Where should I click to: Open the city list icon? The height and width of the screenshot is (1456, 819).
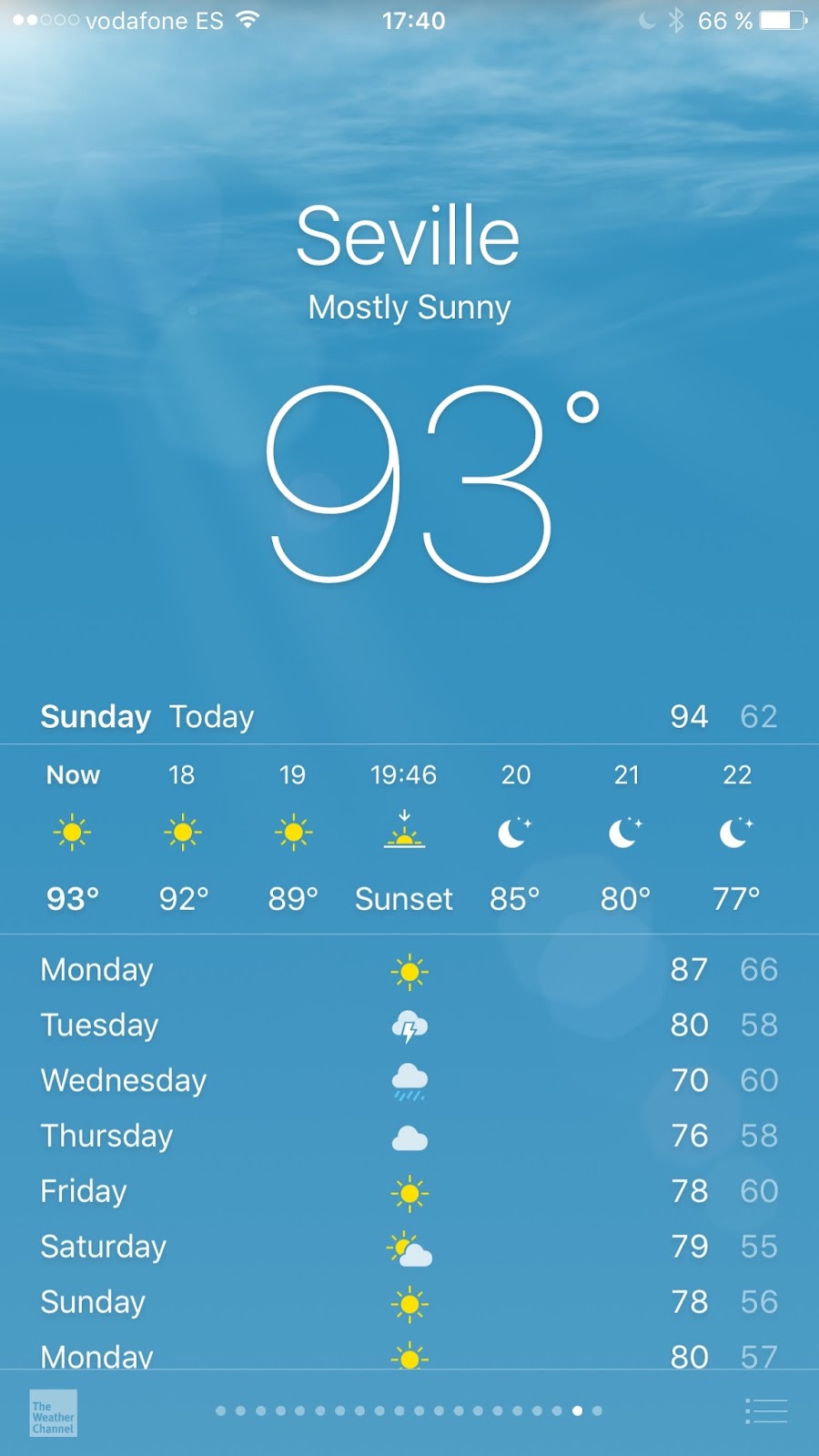click(765, 1410)
